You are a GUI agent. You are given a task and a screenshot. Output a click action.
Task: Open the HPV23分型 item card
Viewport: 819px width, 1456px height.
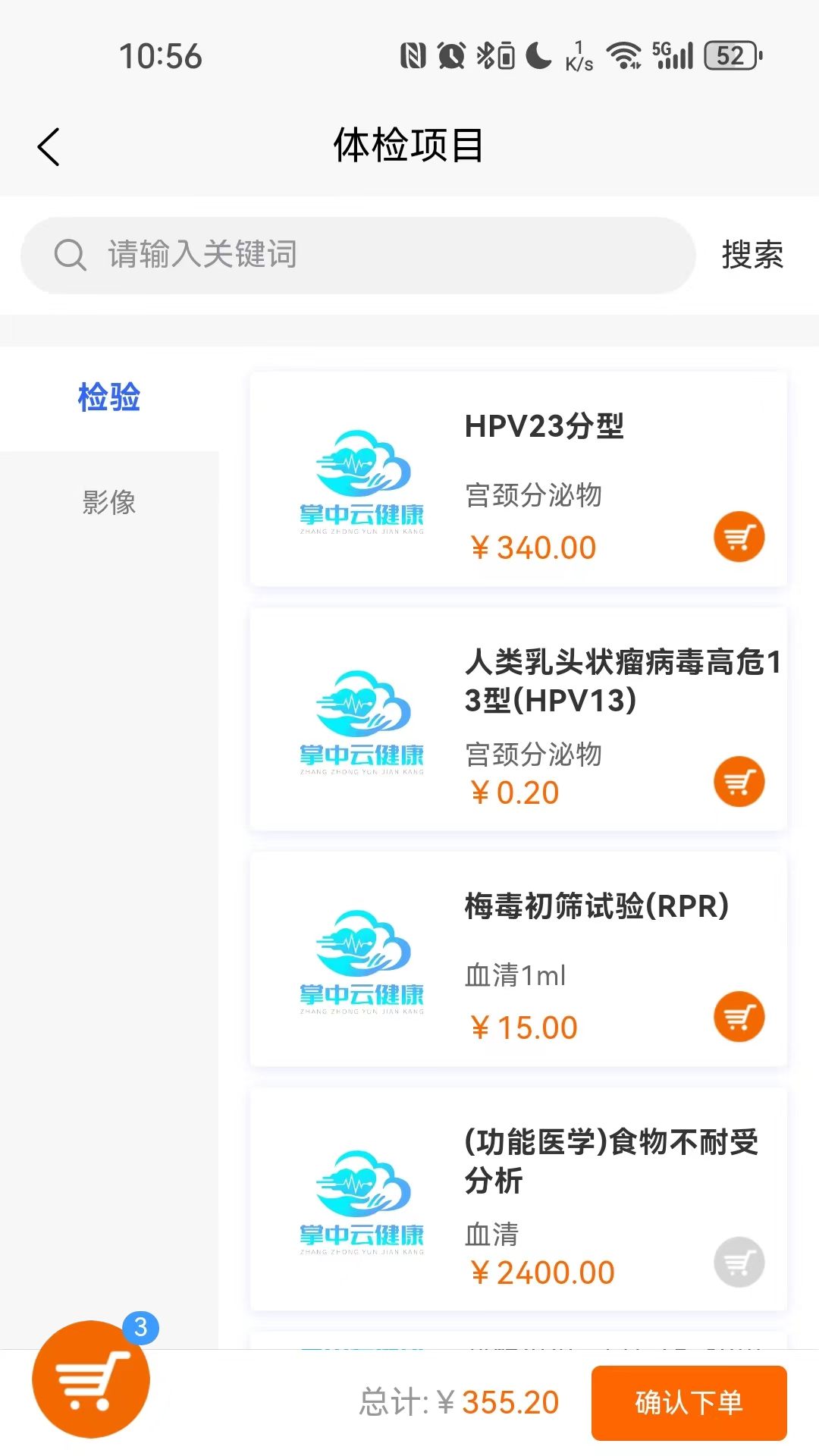click(518, 478)
